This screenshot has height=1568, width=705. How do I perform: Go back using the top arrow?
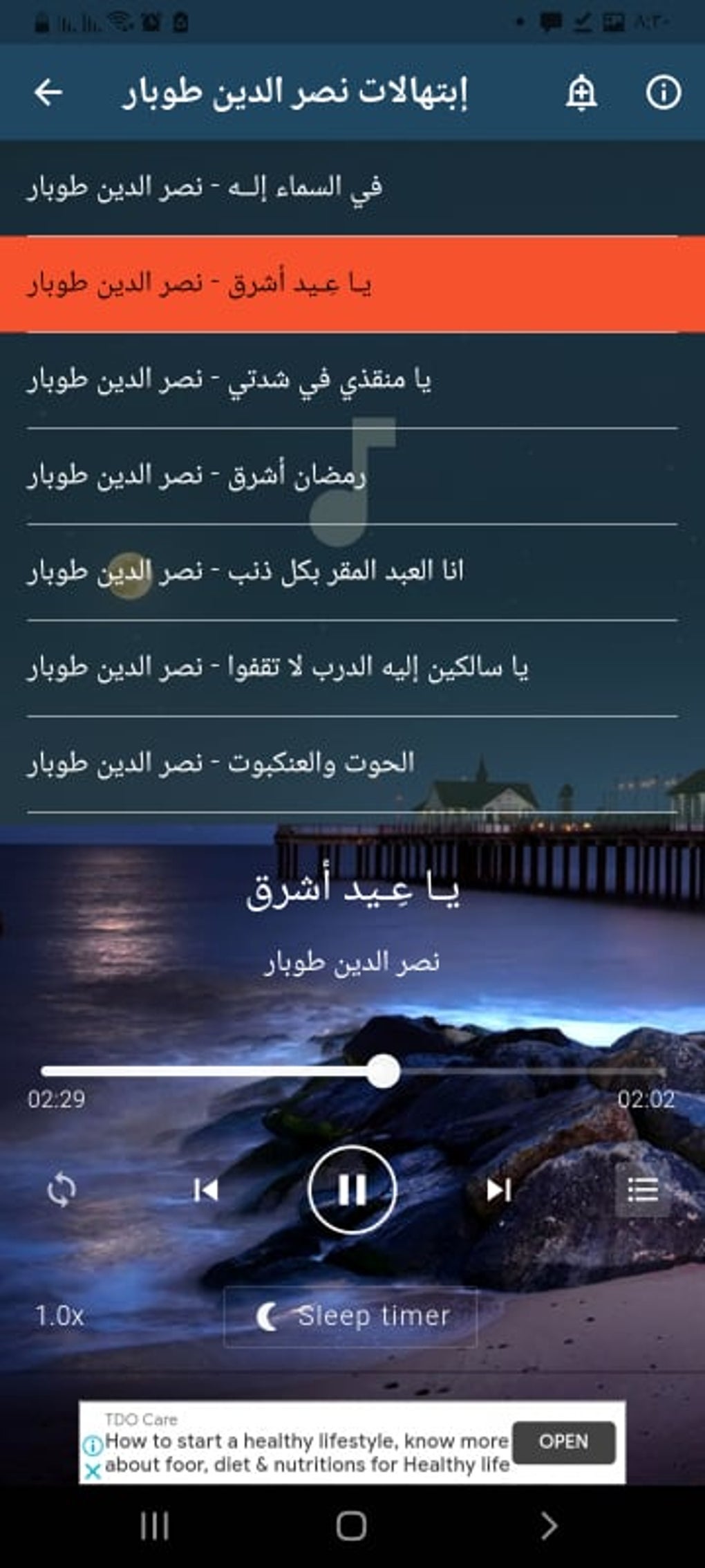coord(48,92)
